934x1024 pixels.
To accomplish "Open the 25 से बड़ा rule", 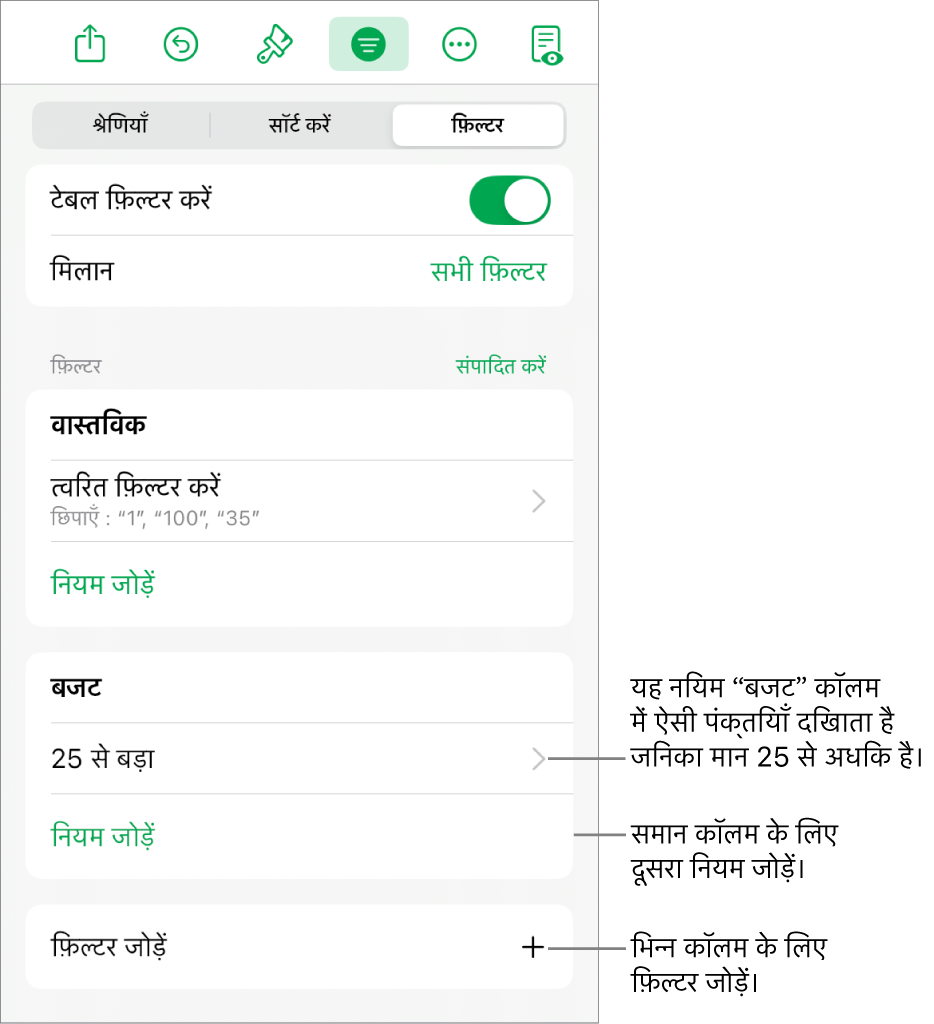I will 300,759.
